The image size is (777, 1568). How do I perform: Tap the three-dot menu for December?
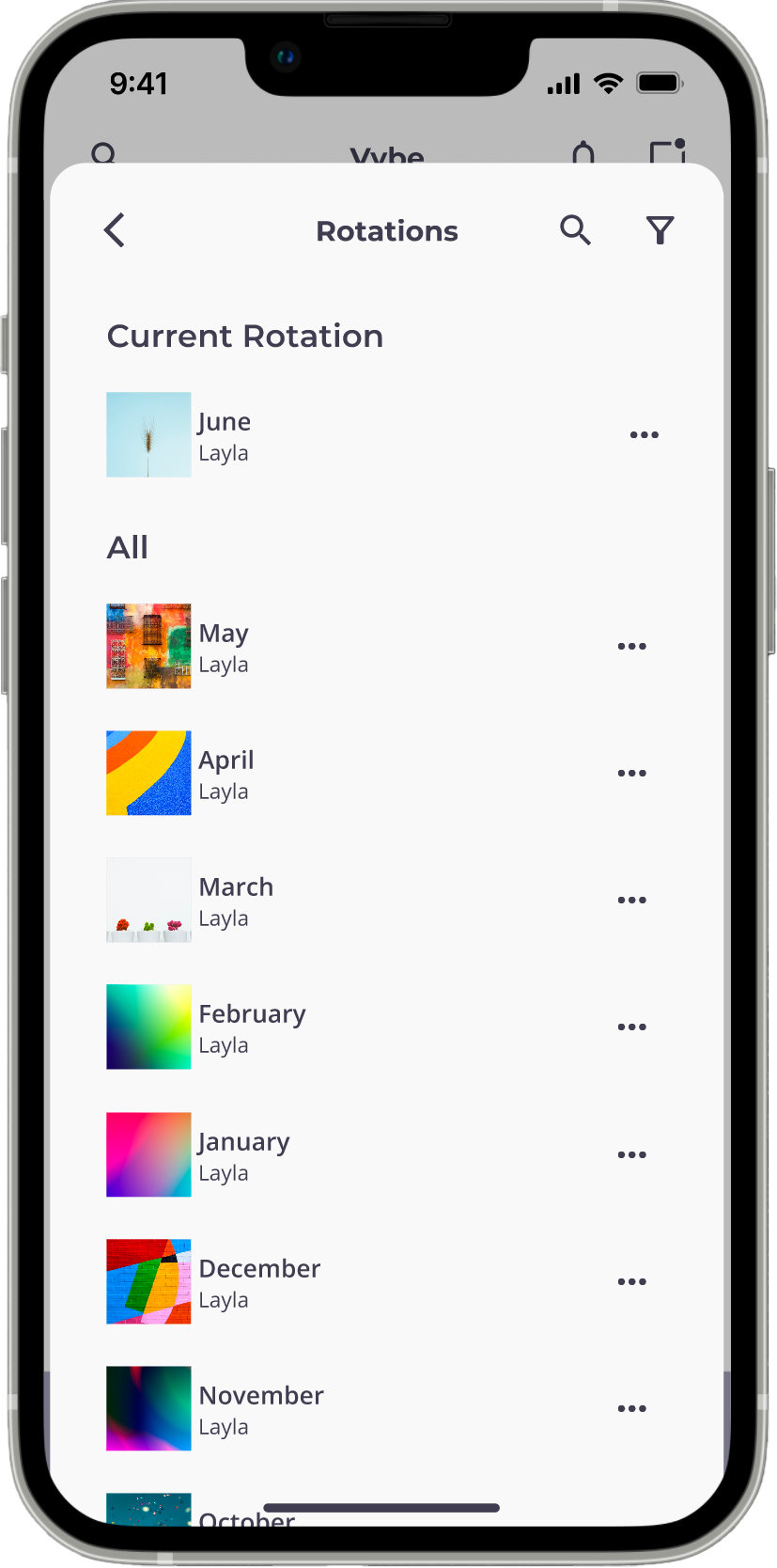631,1281
